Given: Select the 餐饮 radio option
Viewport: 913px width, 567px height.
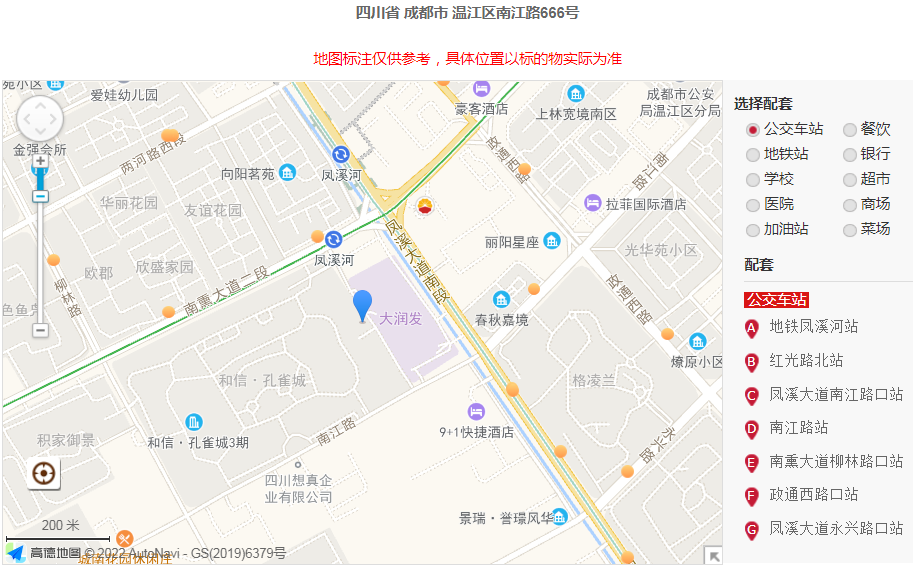Looking at the screenshot, I should (850, 130).
